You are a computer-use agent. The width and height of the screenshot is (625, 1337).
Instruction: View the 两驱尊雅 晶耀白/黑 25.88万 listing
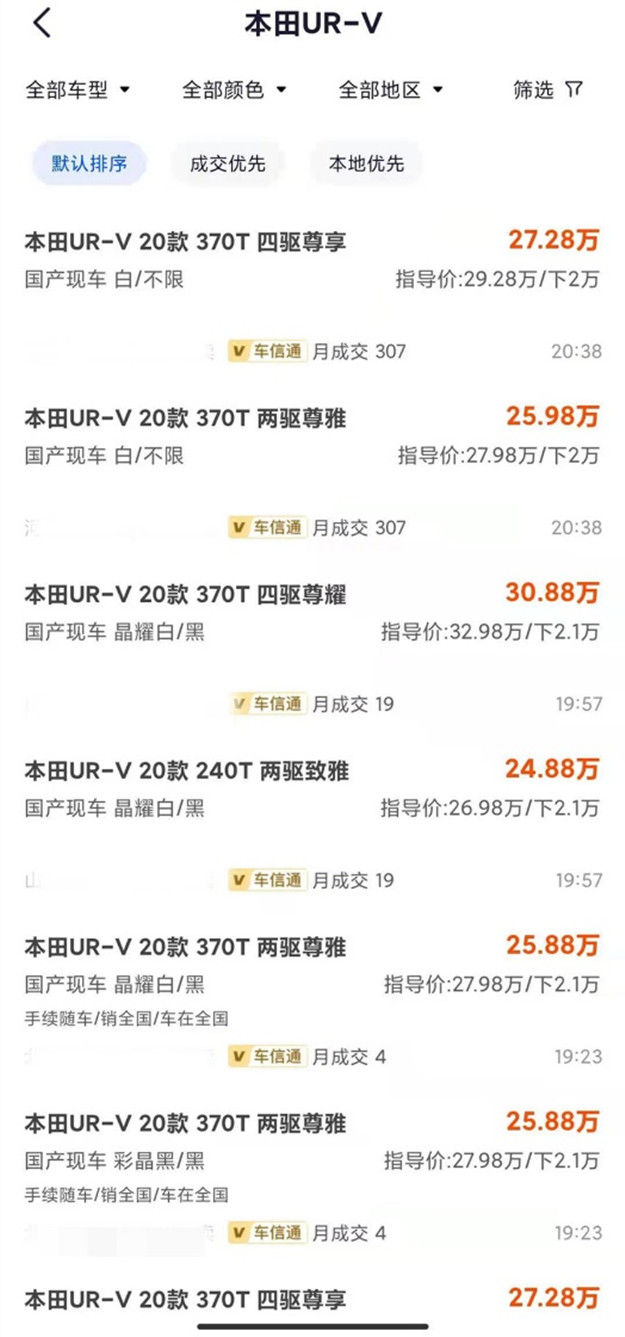coord(185,947)
